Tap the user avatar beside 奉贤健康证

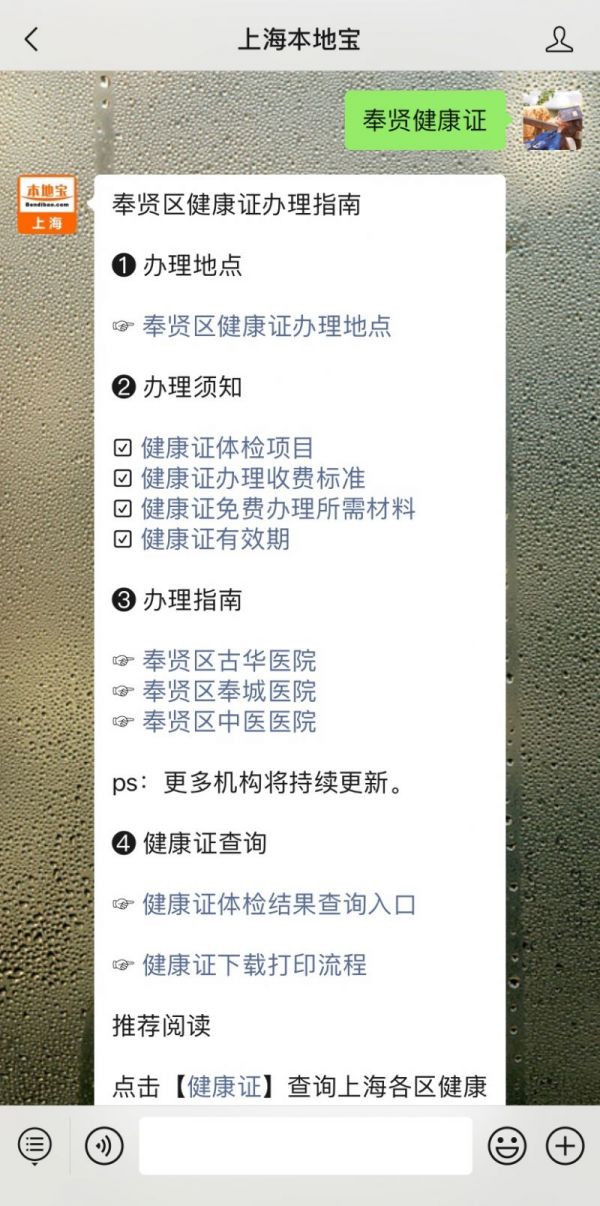[553, 121]
